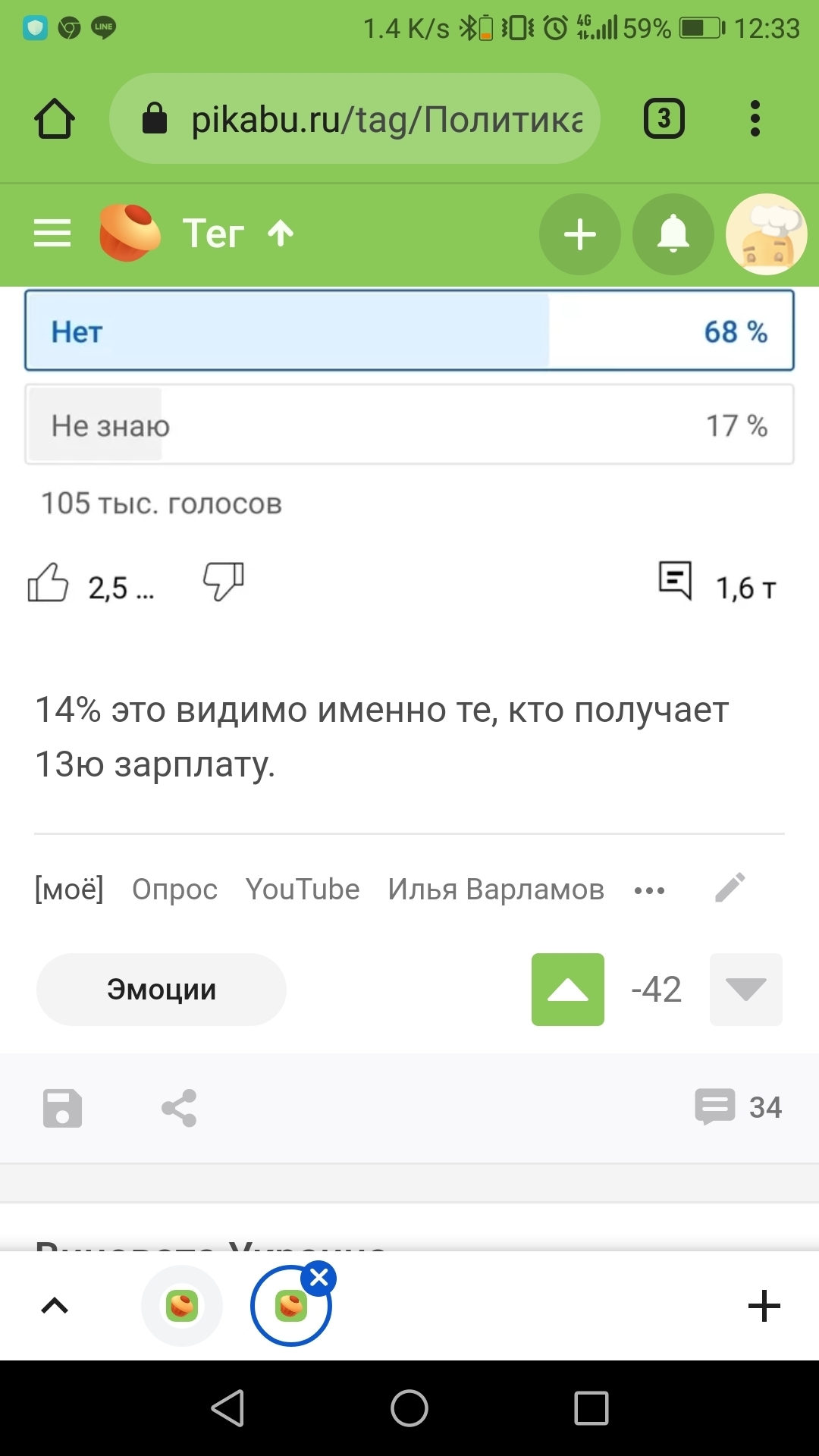Open the notifications bell

click(x=673, y=234)
